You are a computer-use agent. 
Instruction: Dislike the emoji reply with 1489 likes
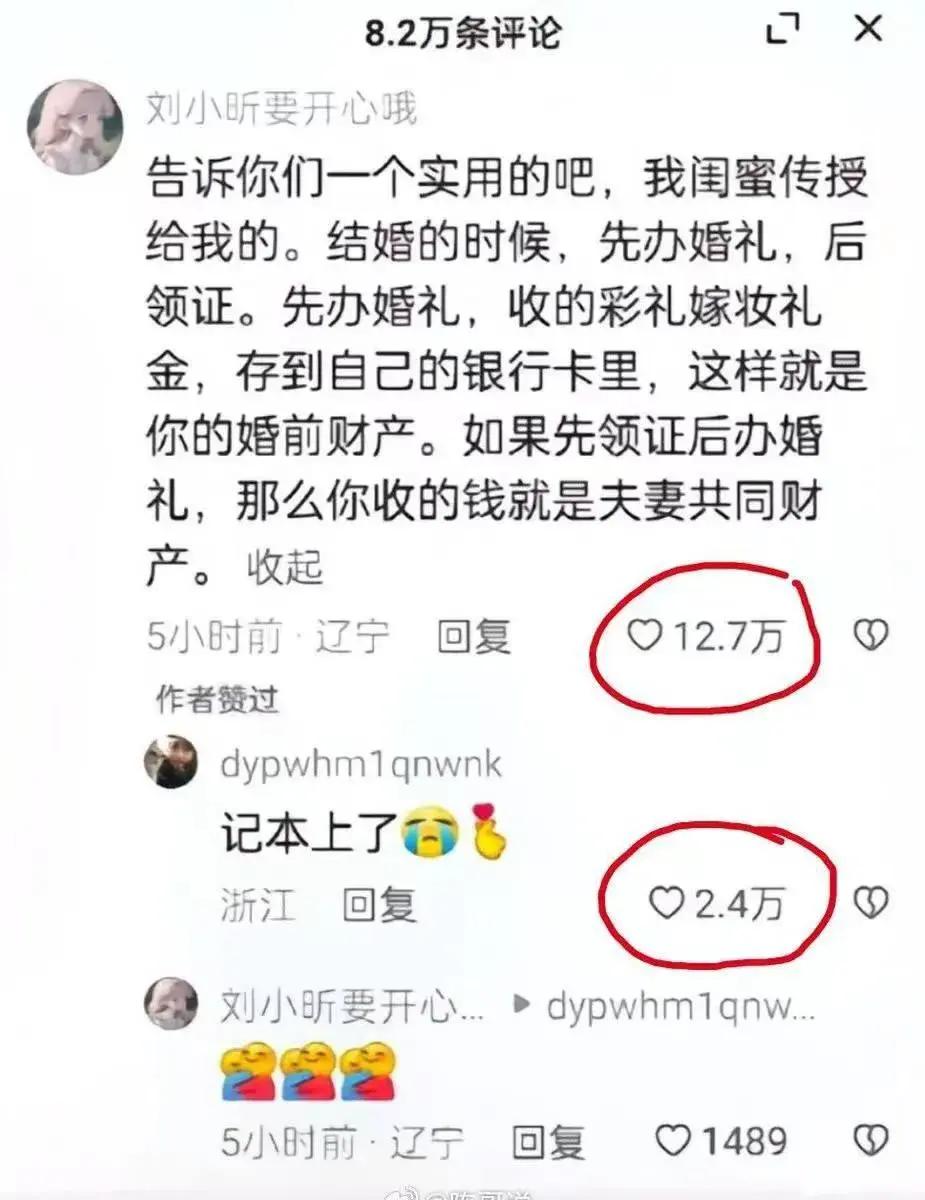tap(871, 1141)
